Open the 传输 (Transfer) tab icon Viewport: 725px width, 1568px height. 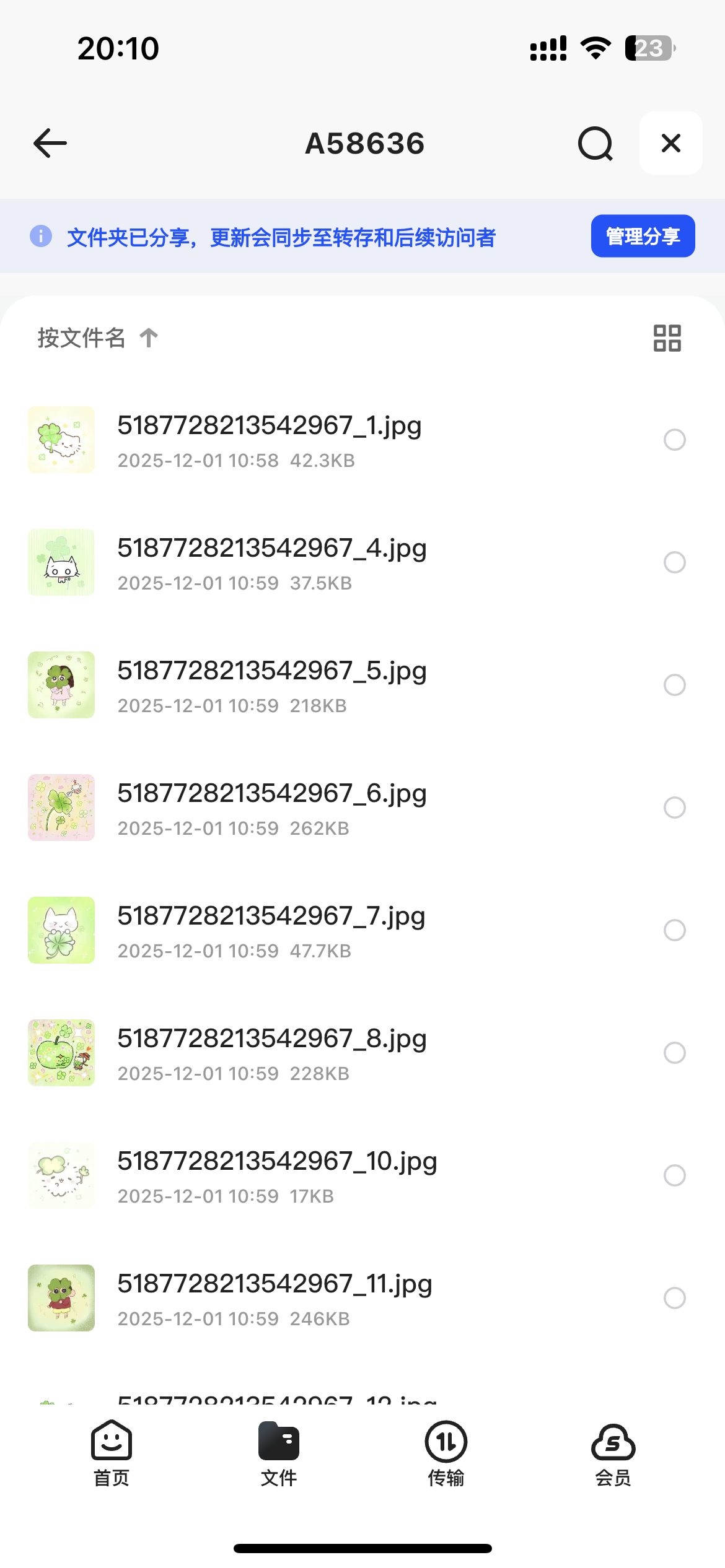[x=446, y=1443]
